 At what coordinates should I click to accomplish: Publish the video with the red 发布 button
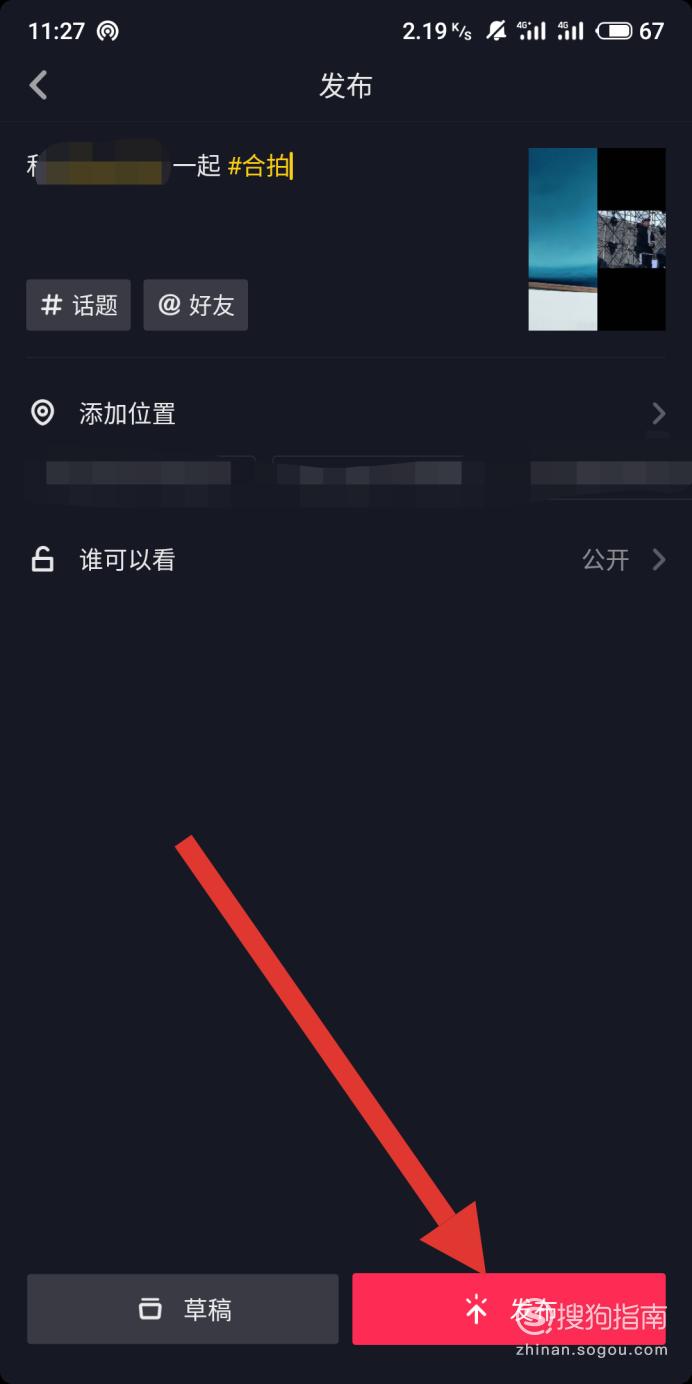(x=509, y=1309)
